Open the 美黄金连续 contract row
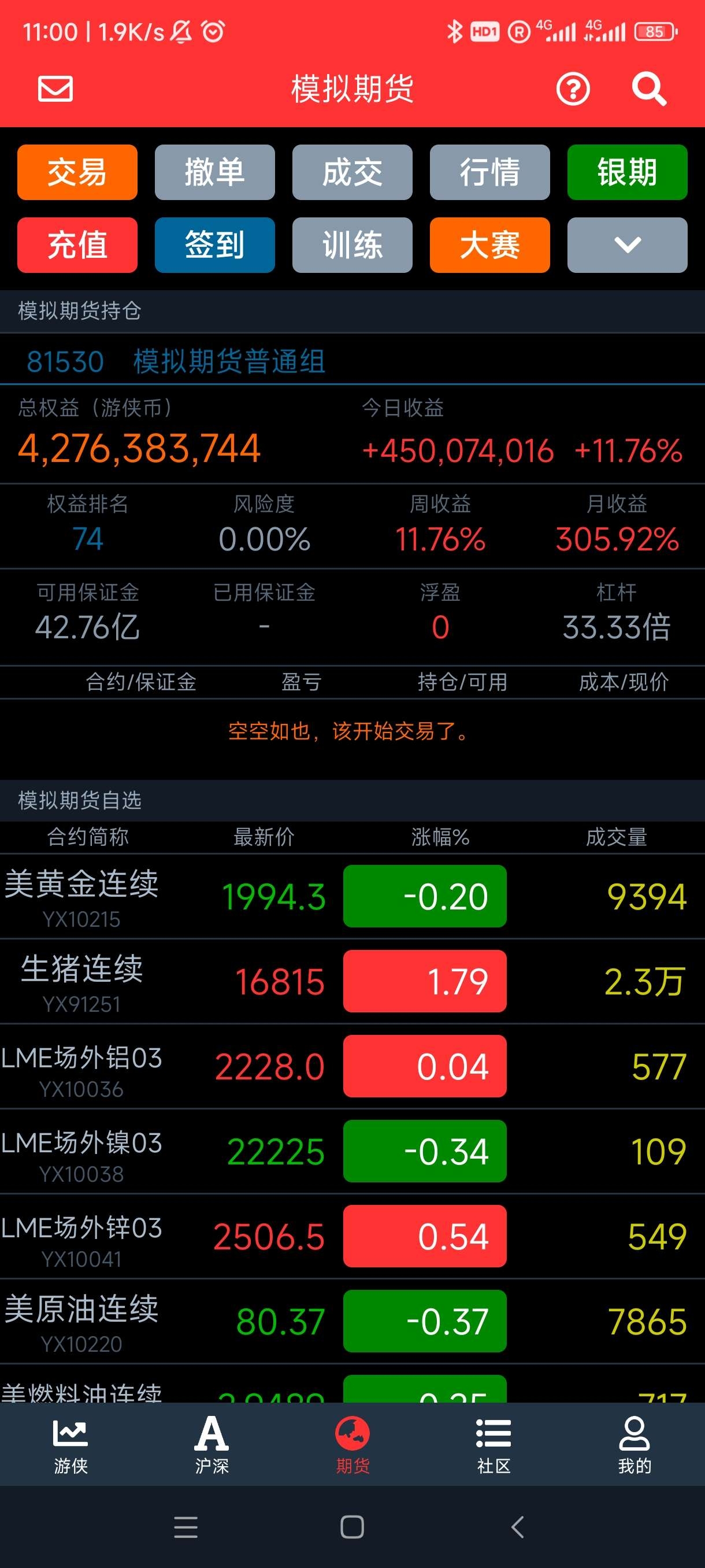705x1568 pixels. tap(352, 896)
